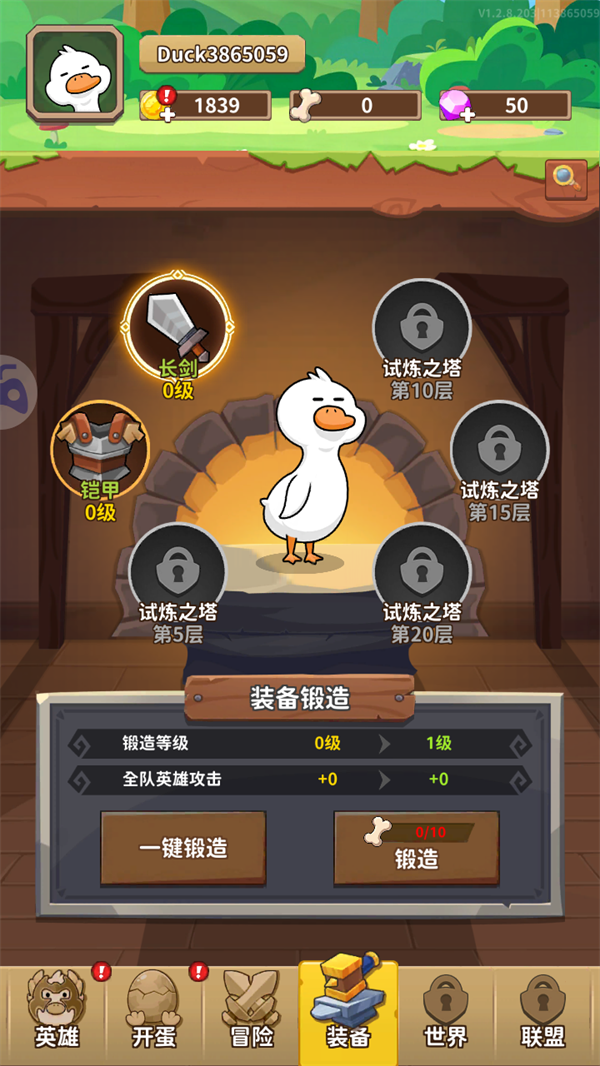Image resolution: width=600 pixels, height=1066 pixels.
Task: Switch to the 开蛋 tab
Action: [x=154, y=1011]
